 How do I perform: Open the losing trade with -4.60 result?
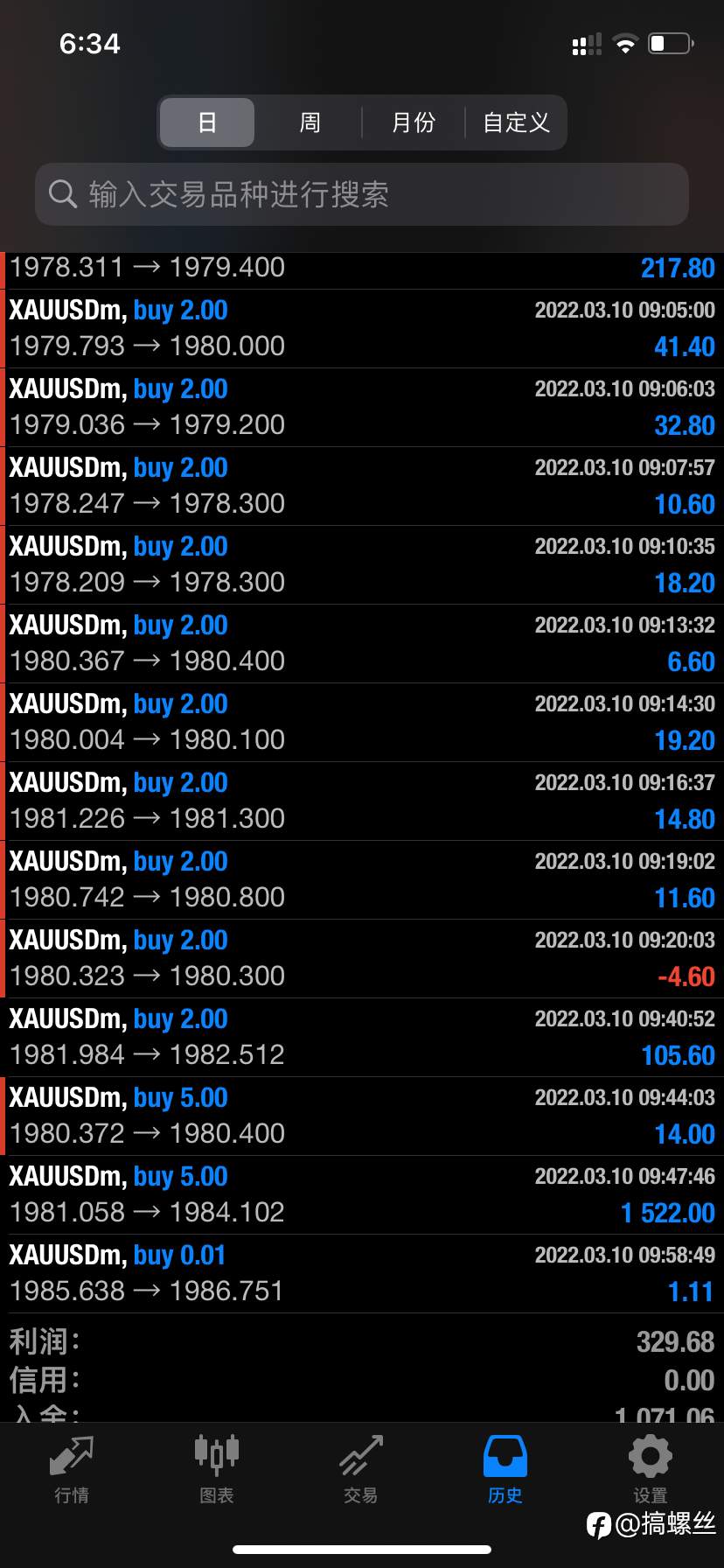click(362, 959)
